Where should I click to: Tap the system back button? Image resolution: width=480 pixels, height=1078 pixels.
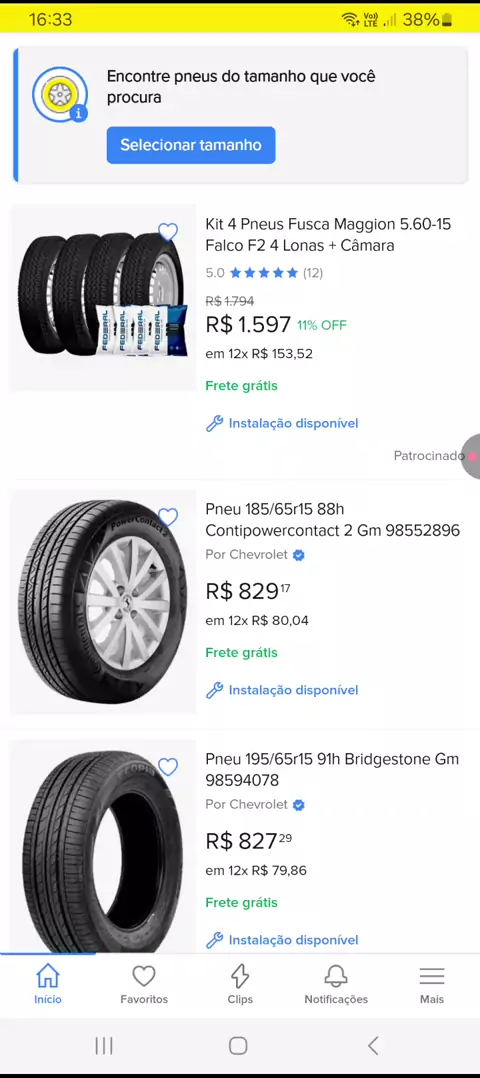point(373,1046)
